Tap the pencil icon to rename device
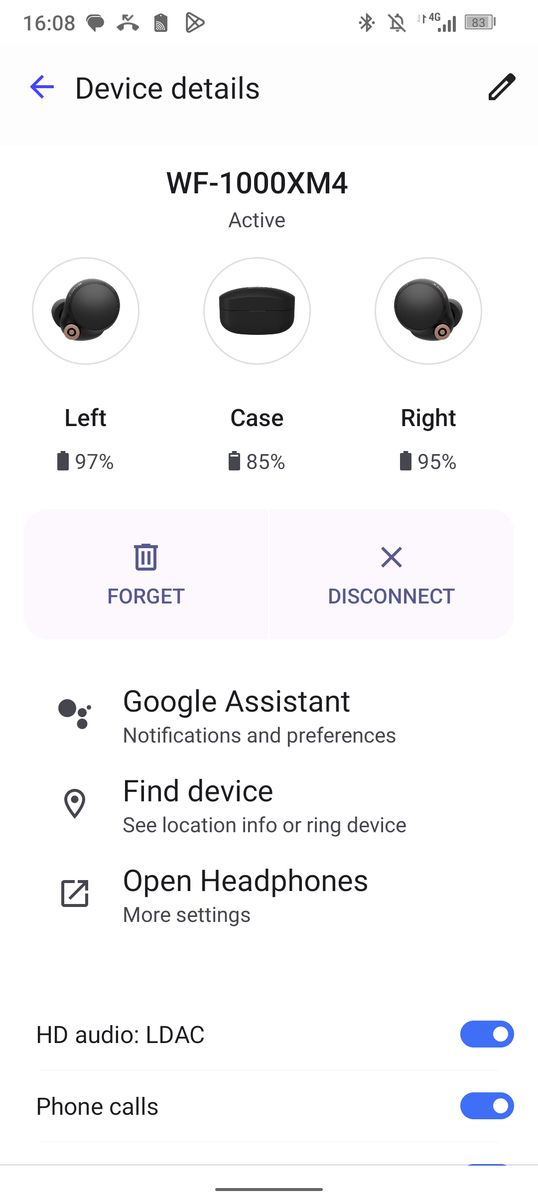538x1200 pixels. coord(501,88)
